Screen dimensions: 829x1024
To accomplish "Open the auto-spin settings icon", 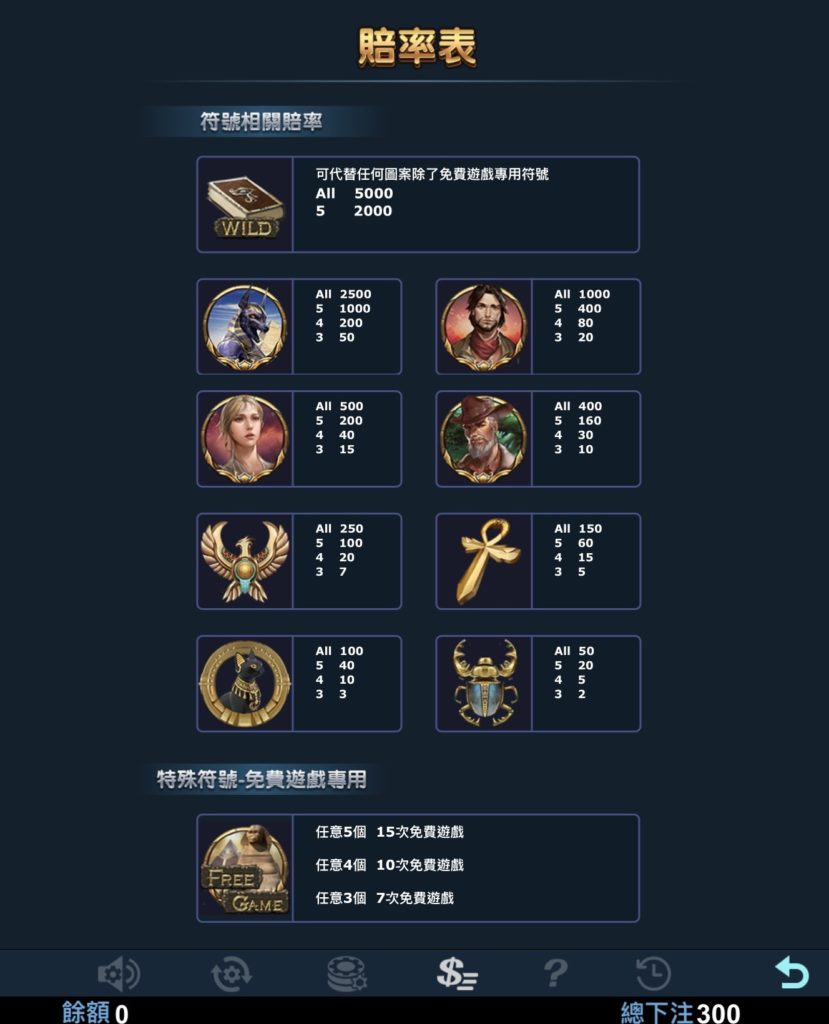I will (x=231, y=973).
